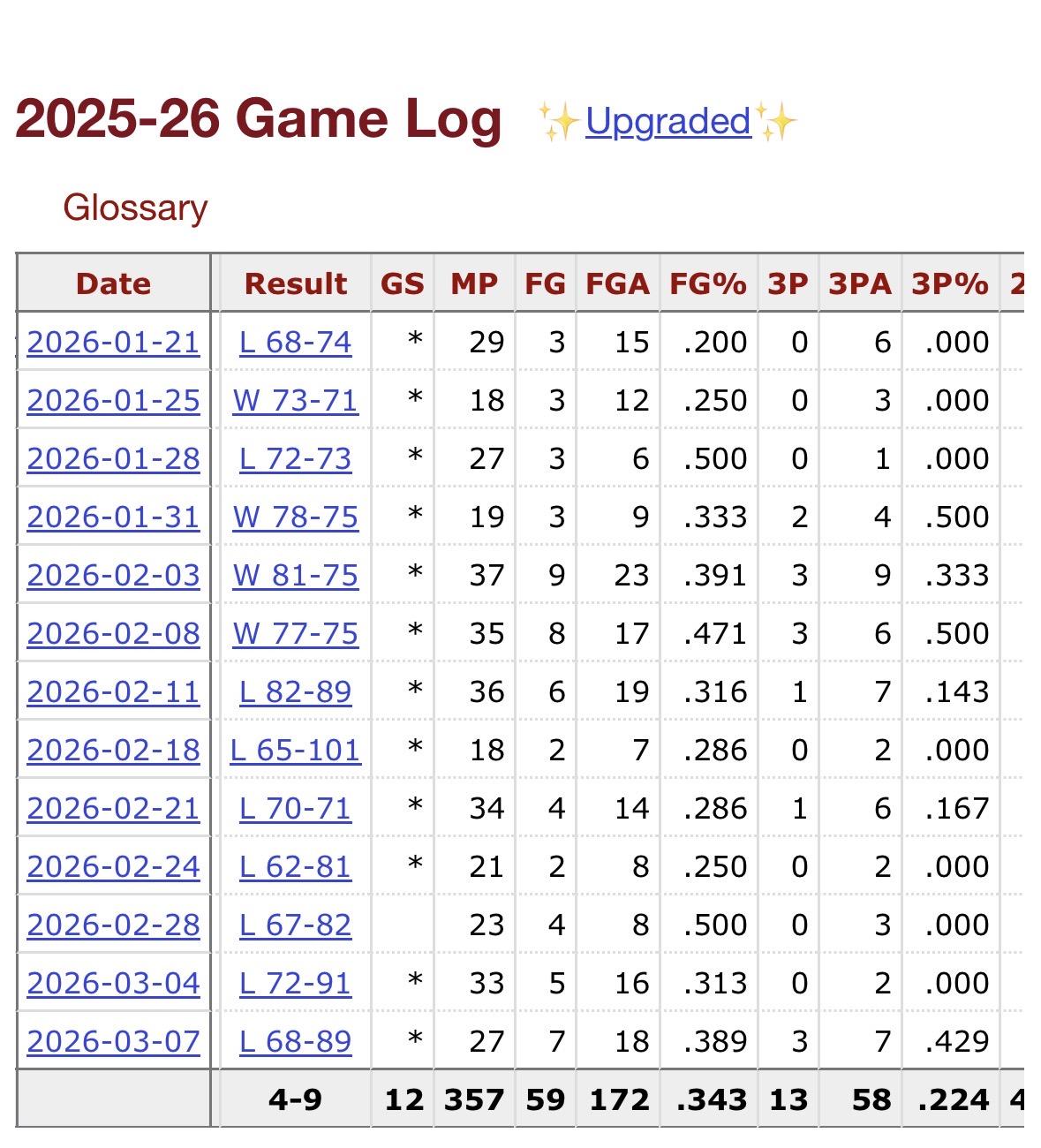View the L 62-81 box score

(x=295, y=867)
